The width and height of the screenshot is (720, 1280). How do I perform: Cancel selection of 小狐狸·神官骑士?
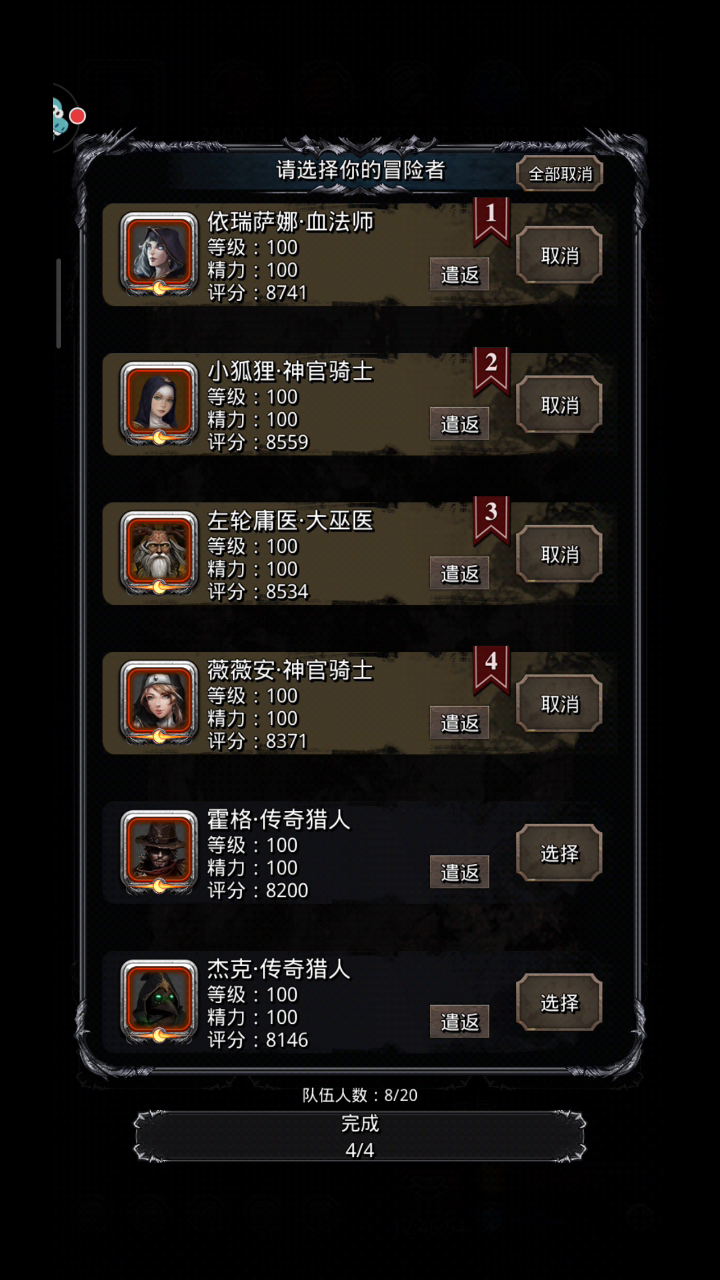pyautogui.click(x=559, y=405)
